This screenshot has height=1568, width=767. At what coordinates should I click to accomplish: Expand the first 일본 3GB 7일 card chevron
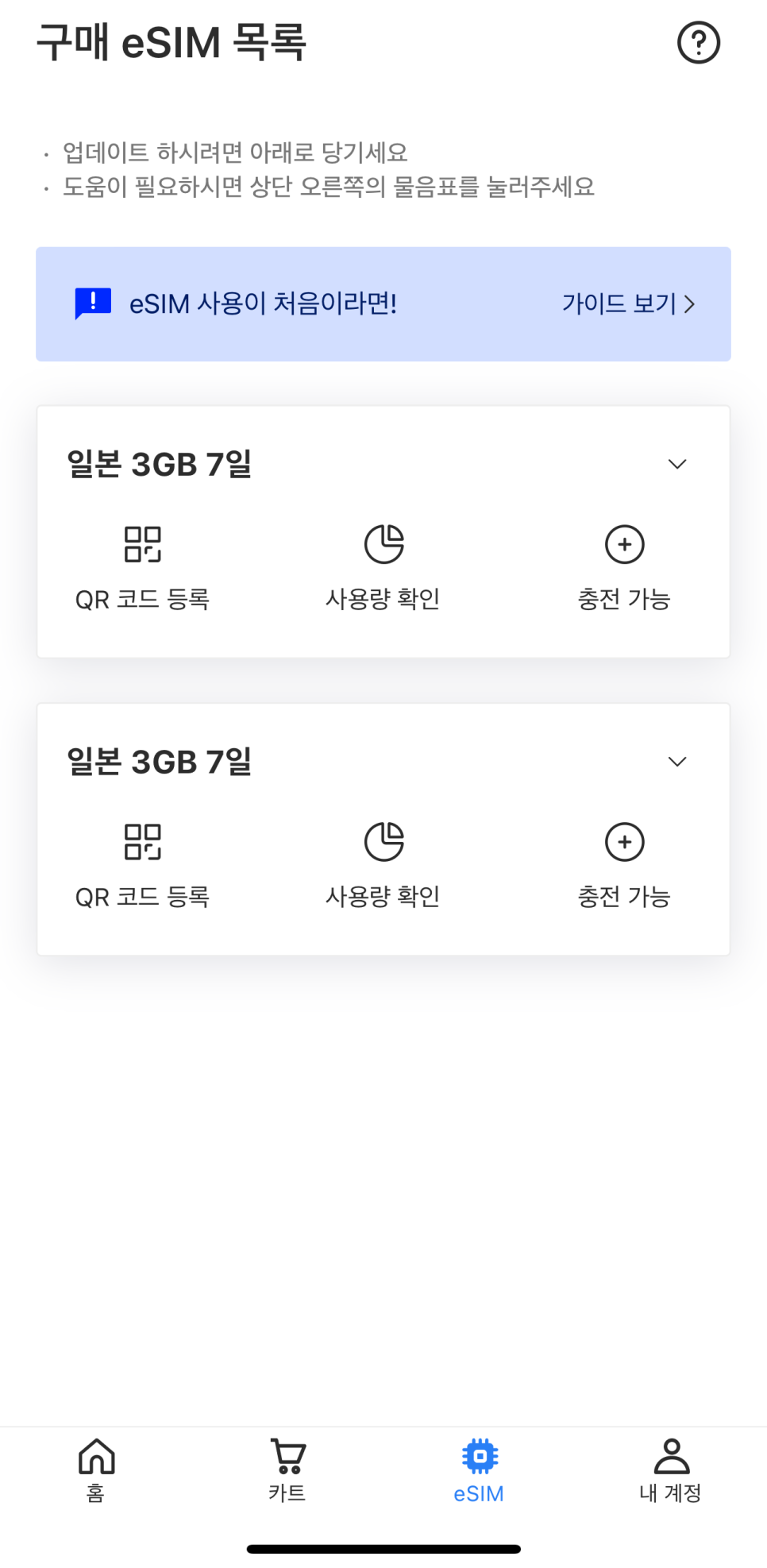pyautogui.click(x=677, y=464)
